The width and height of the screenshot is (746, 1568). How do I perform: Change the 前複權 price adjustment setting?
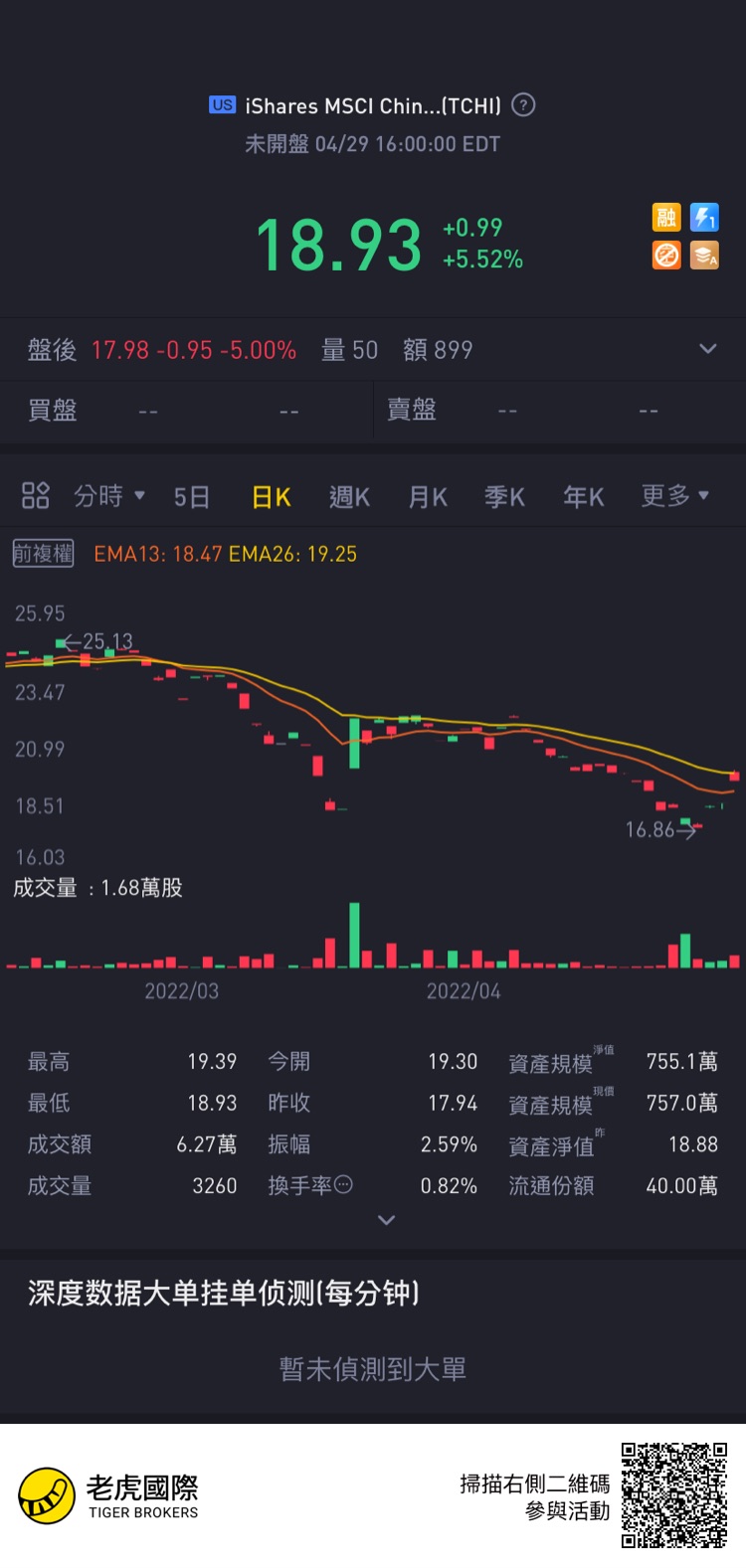tap(43, 554)
